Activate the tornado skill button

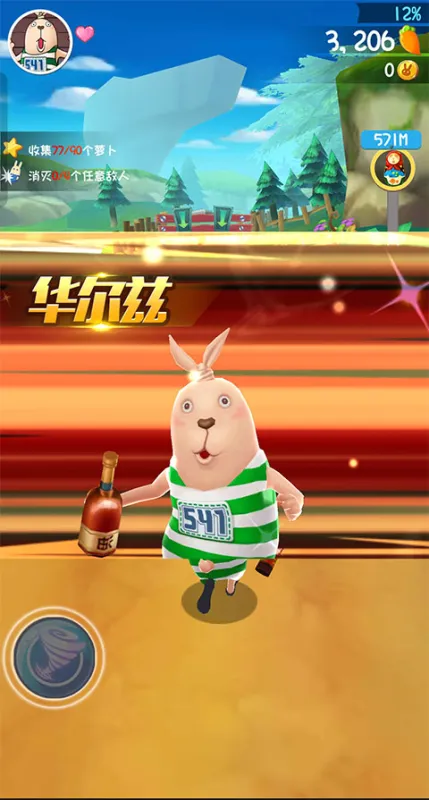pyautogui.click(x=54, y=658)
